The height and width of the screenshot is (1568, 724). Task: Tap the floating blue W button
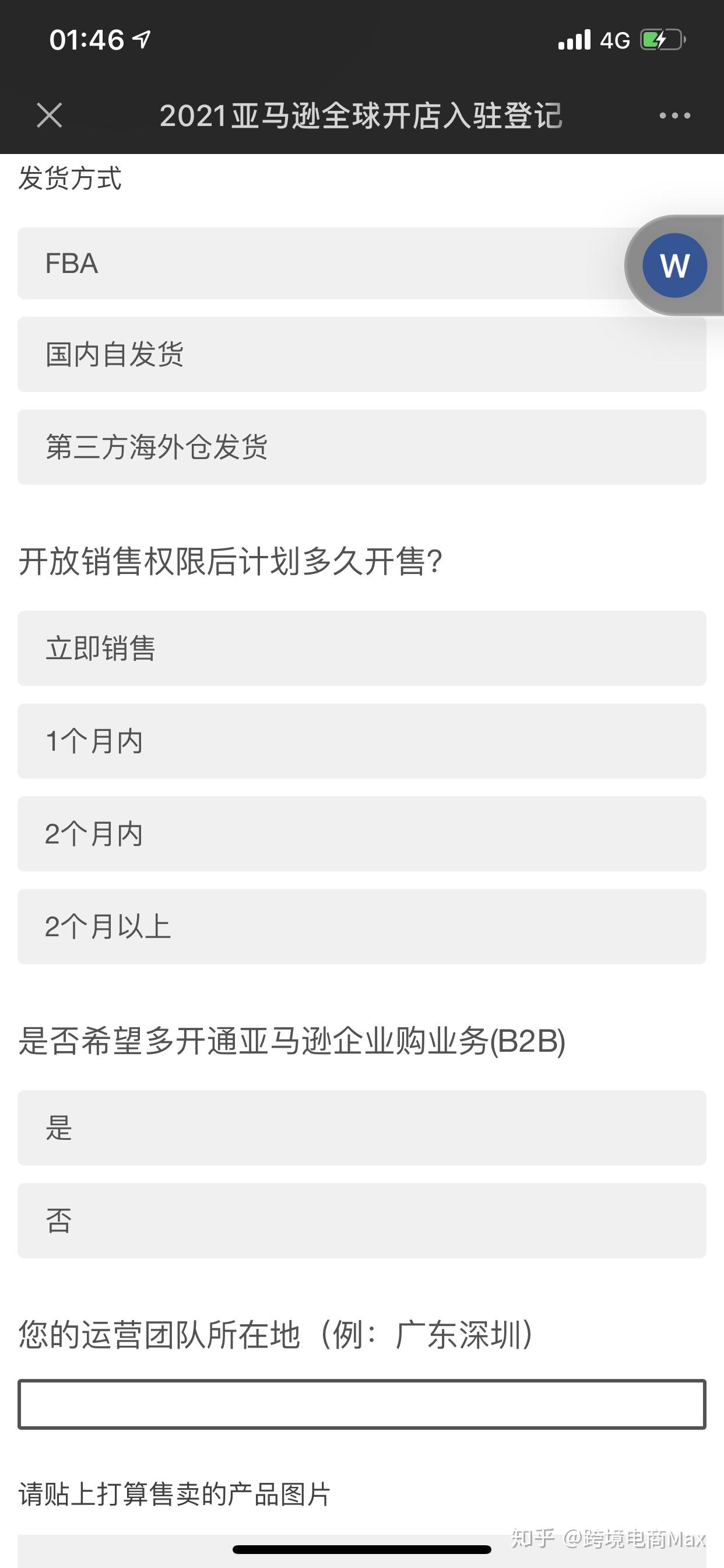tap(674, 265)
